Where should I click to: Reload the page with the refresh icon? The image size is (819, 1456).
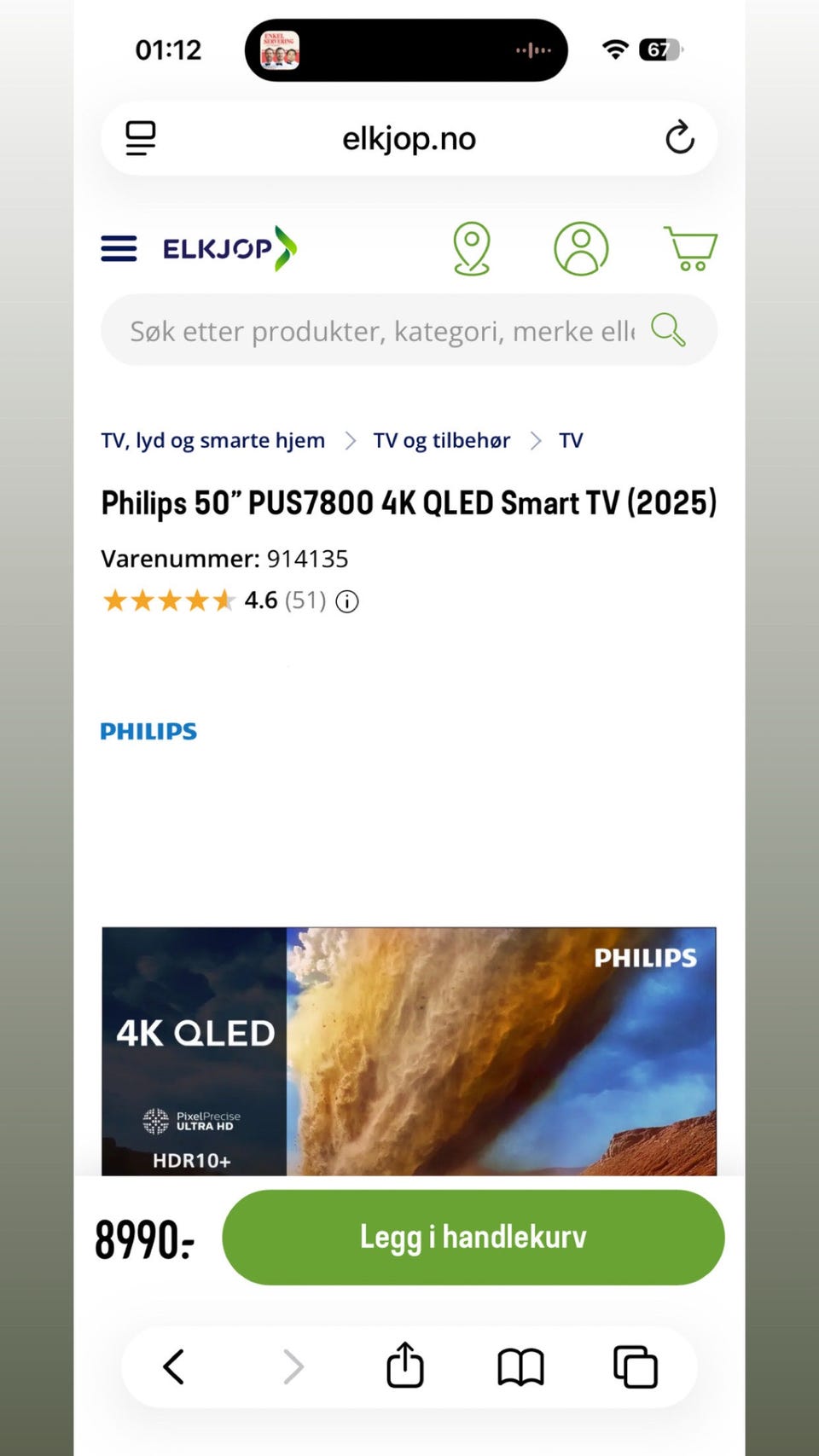[x=679, y=137]
